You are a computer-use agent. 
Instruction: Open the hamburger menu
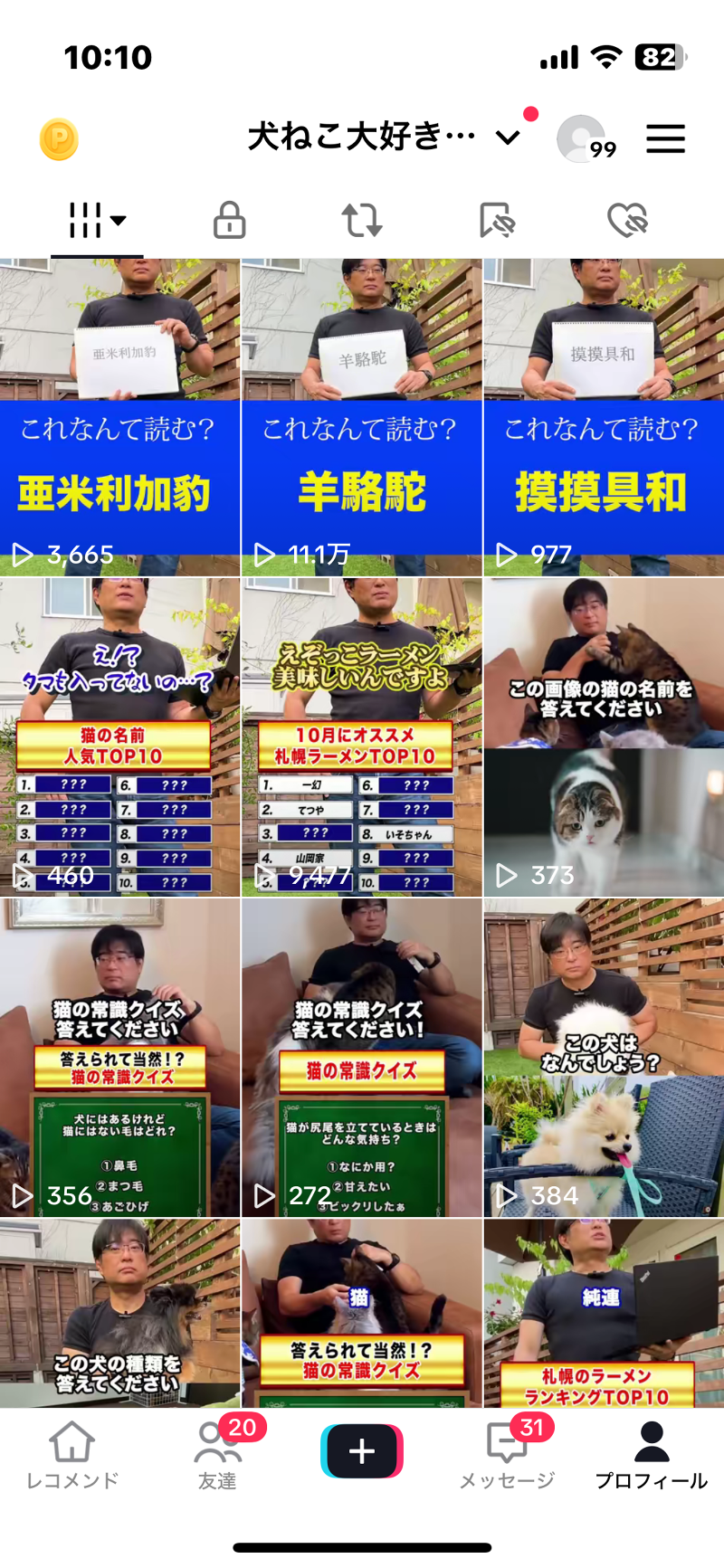(x=666, y=139)
